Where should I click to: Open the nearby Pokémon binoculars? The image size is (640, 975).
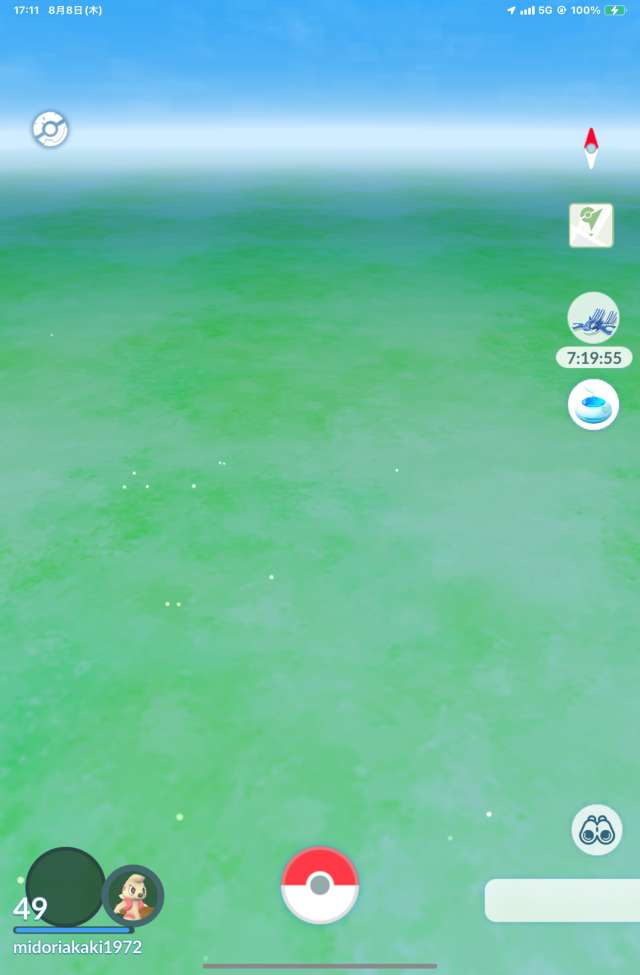pos(597,830)
